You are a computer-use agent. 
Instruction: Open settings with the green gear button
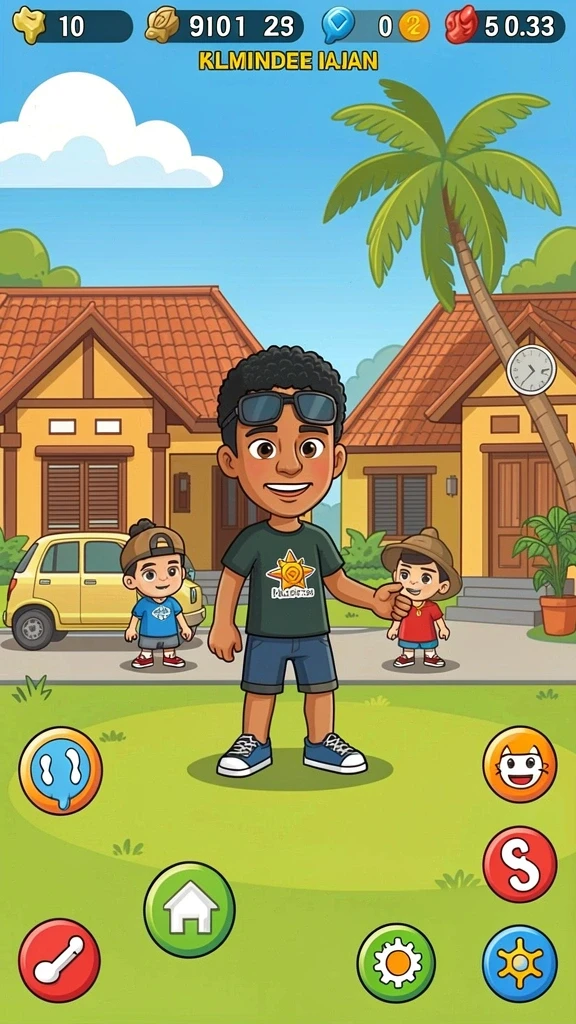396,963
